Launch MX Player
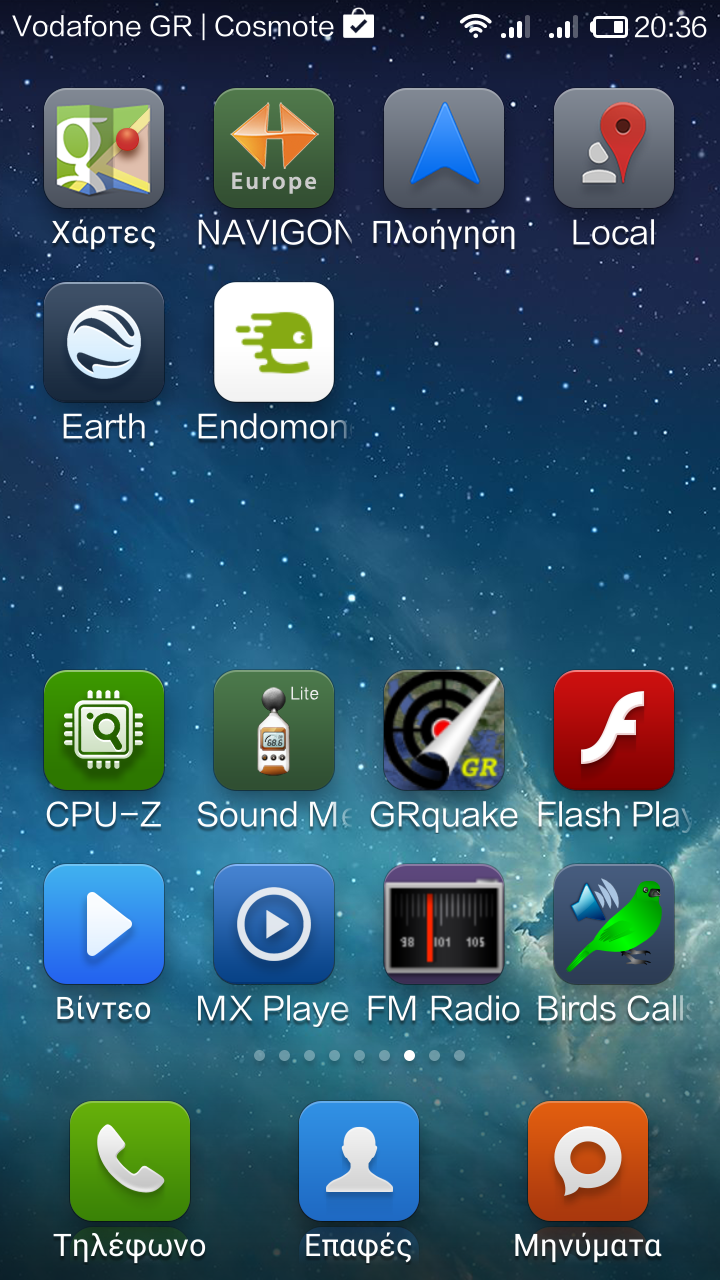Image resolution: width=720 pixels, height=1280 pixels. click(274, 924)
